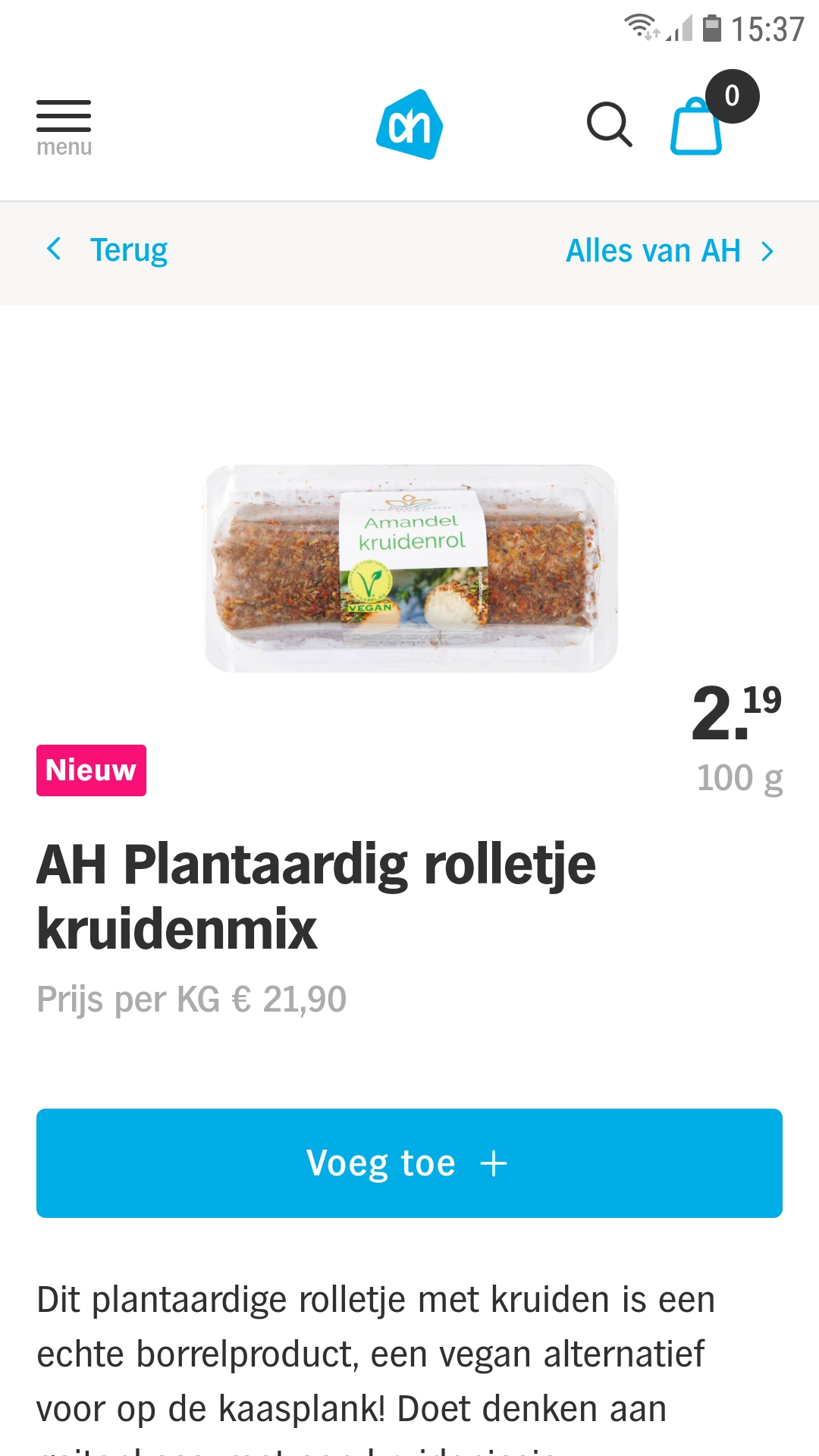
Task: Tap the Amandel kruidenrol product image
Action: tap(410, 568)
